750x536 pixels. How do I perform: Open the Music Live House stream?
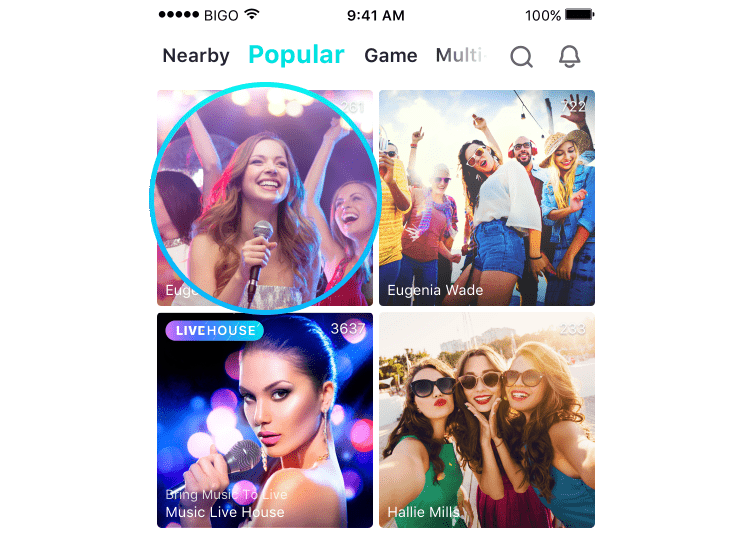265,420
